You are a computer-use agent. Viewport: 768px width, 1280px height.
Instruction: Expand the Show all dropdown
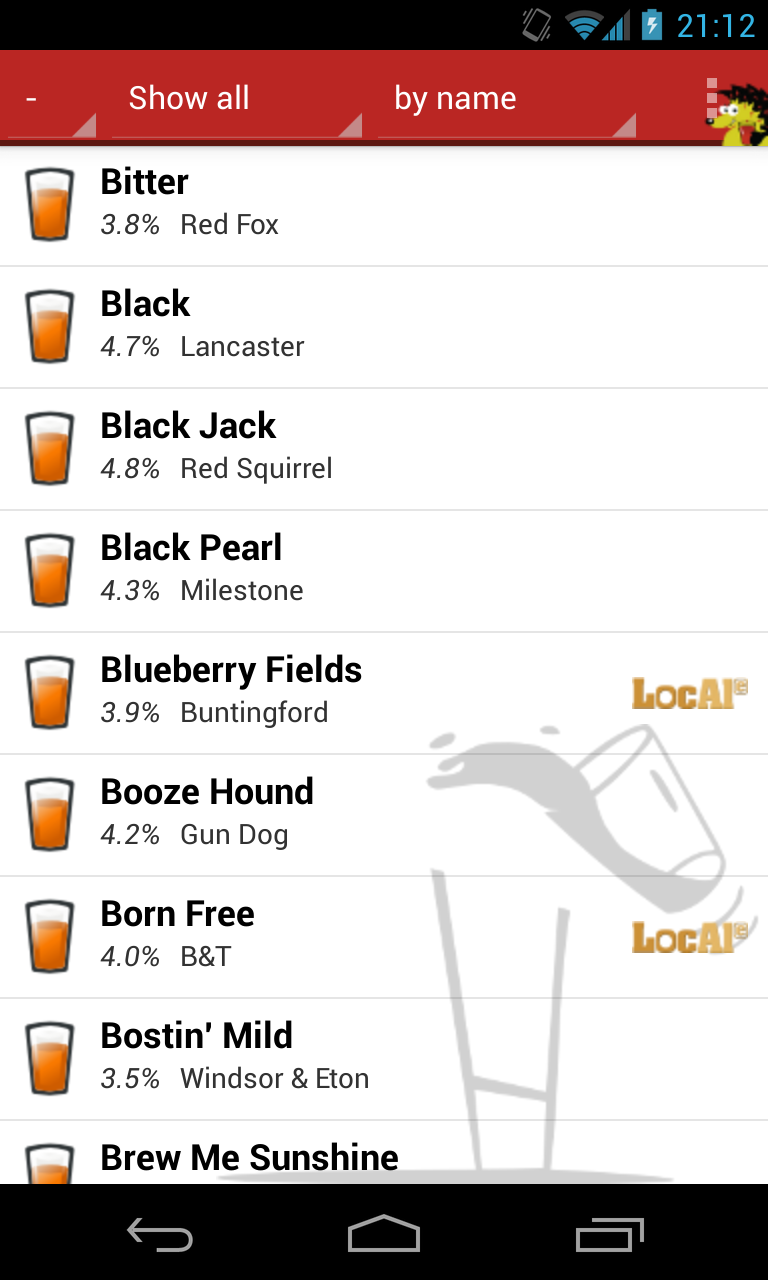(x=236, y=100)
